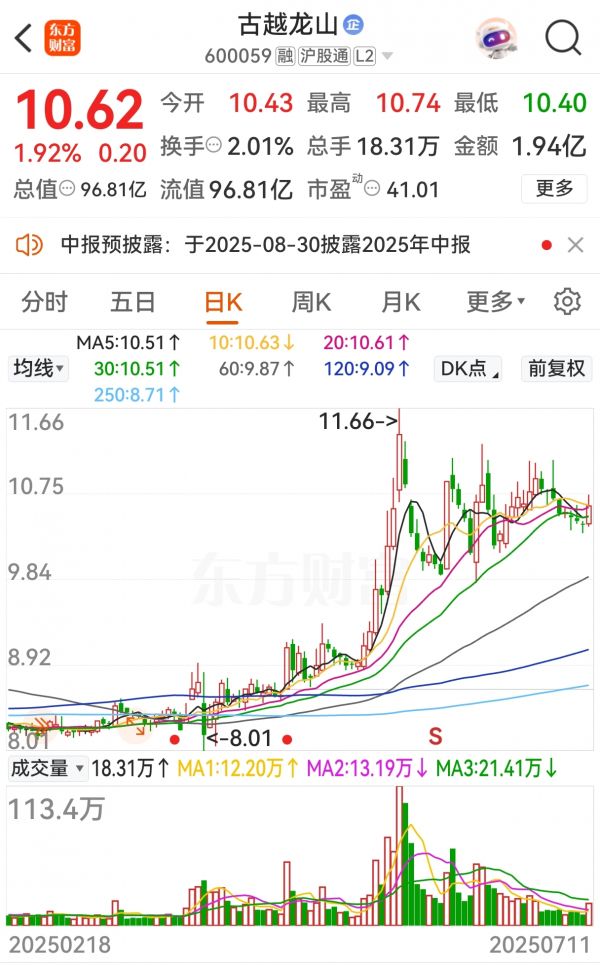Open the 成交量 indicator dropdown
The width and height of the screenshot is (600, 966).
point(46,768)
